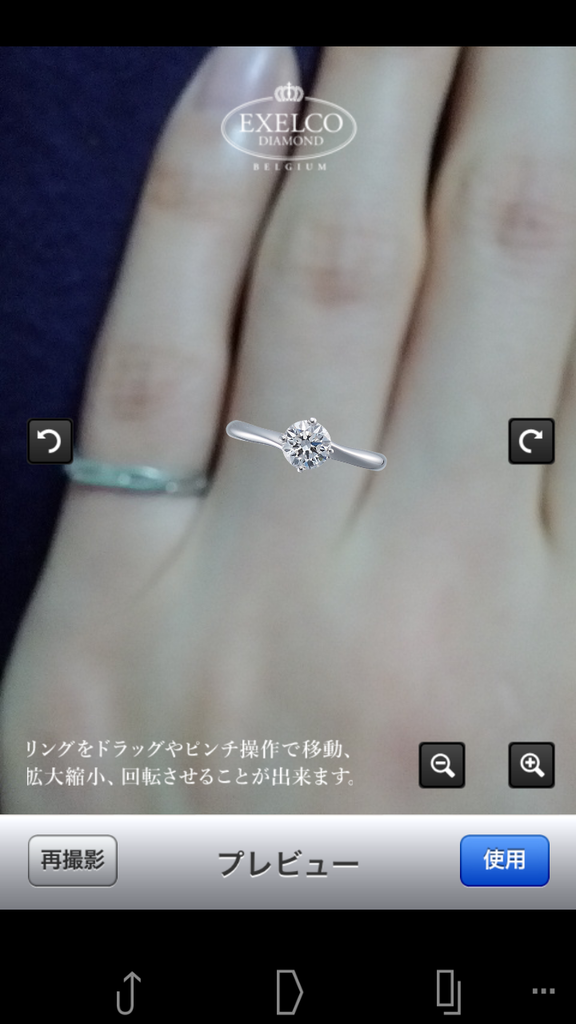This screenshot has height=1024, width=576.
Task: Enlarge the ring with zoom-in magnifier
Action: coord(531,765)
